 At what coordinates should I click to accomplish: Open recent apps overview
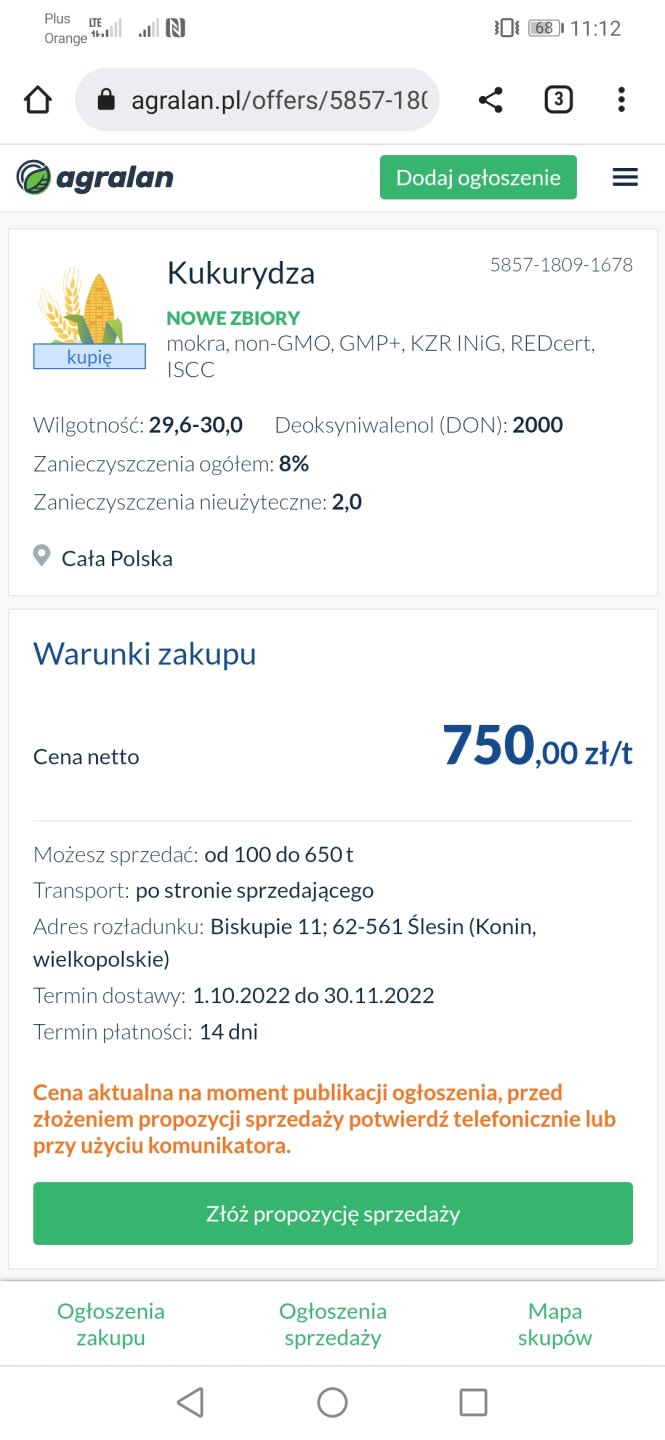pos(473,1403)
